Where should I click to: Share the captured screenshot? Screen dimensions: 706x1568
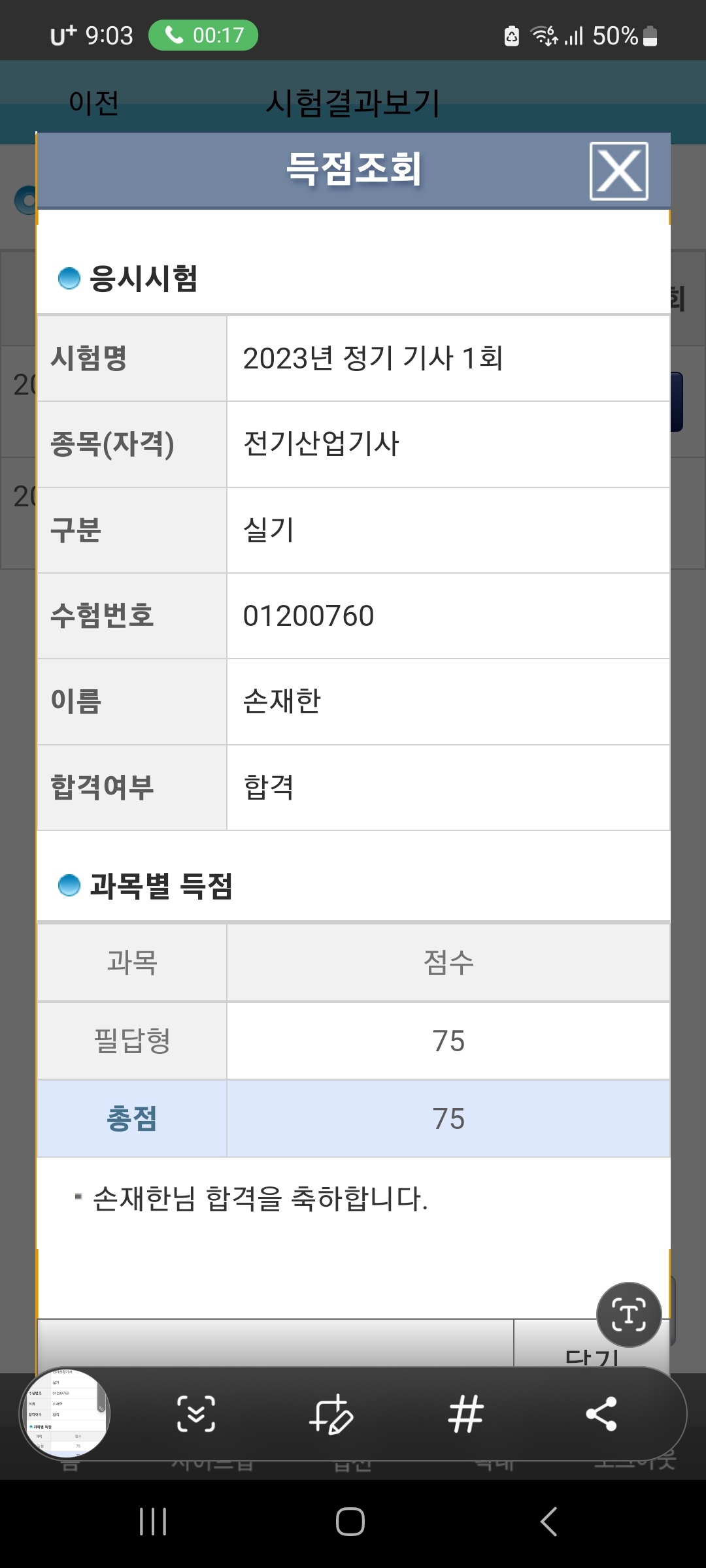click(601, 1414)
